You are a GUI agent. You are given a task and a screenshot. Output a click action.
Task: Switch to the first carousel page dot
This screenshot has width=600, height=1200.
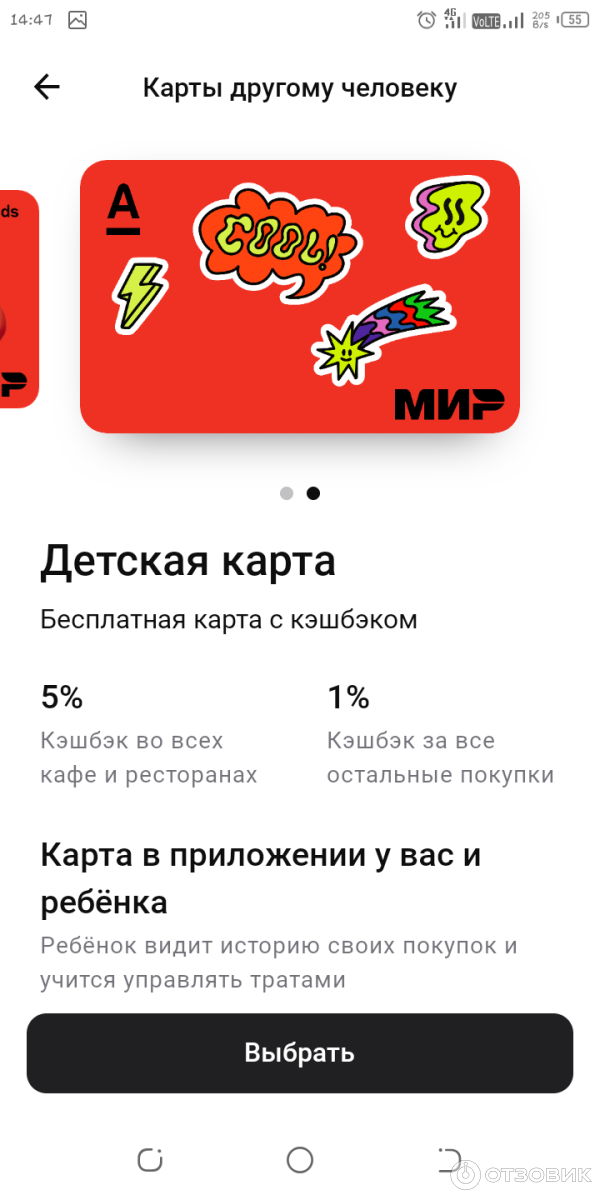287,493
